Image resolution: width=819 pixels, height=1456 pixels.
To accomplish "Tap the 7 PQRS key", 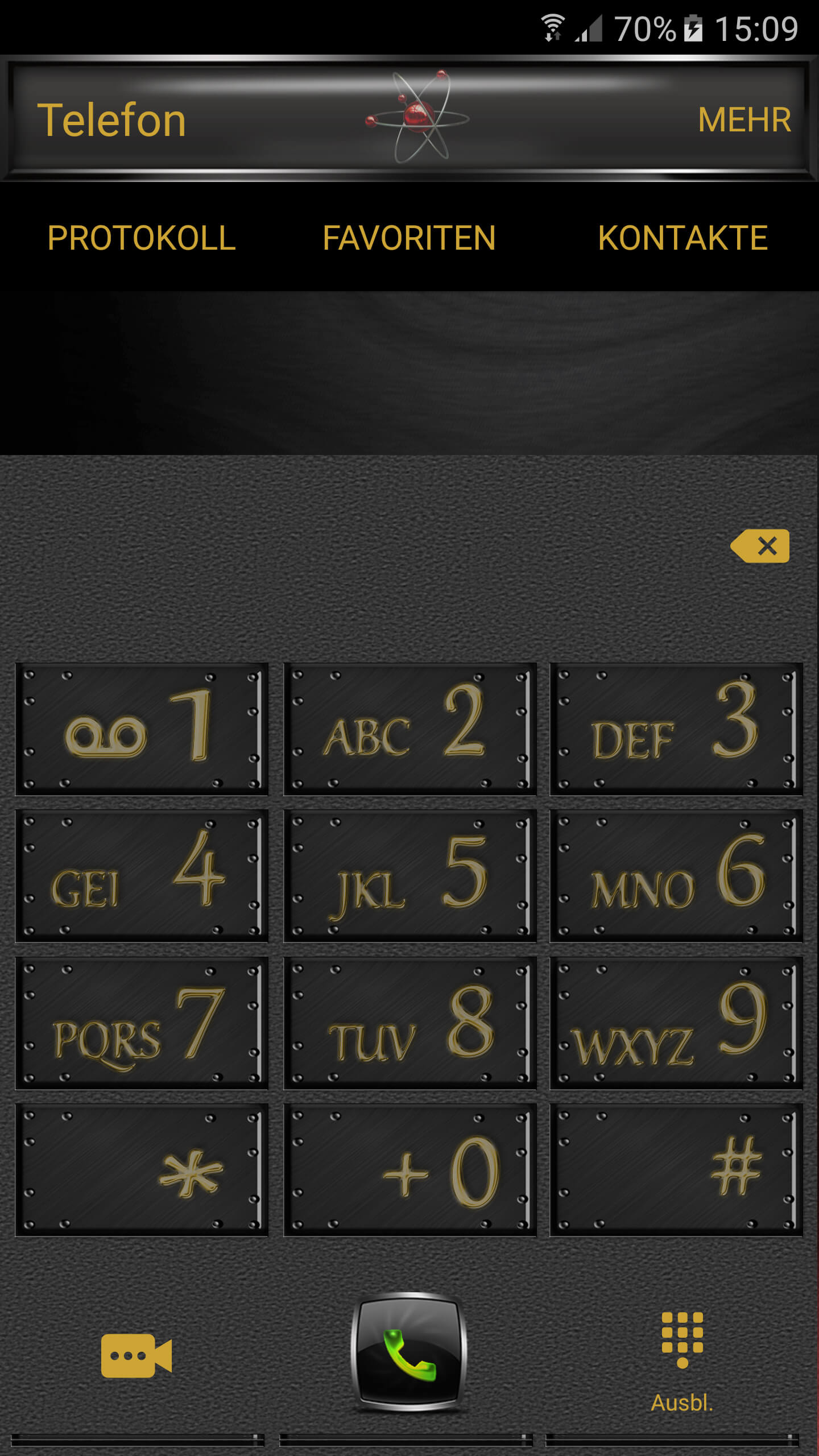I will (x=142, y=1023).
